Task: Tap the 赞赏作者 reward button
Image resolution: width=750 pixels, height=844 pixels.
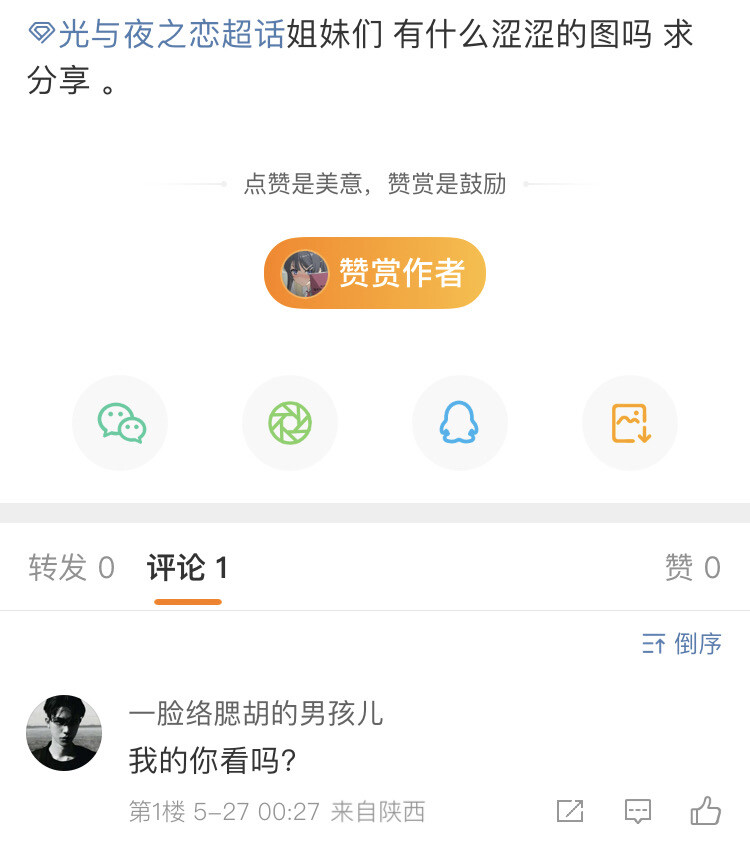Action: click(x=375, y=273)
